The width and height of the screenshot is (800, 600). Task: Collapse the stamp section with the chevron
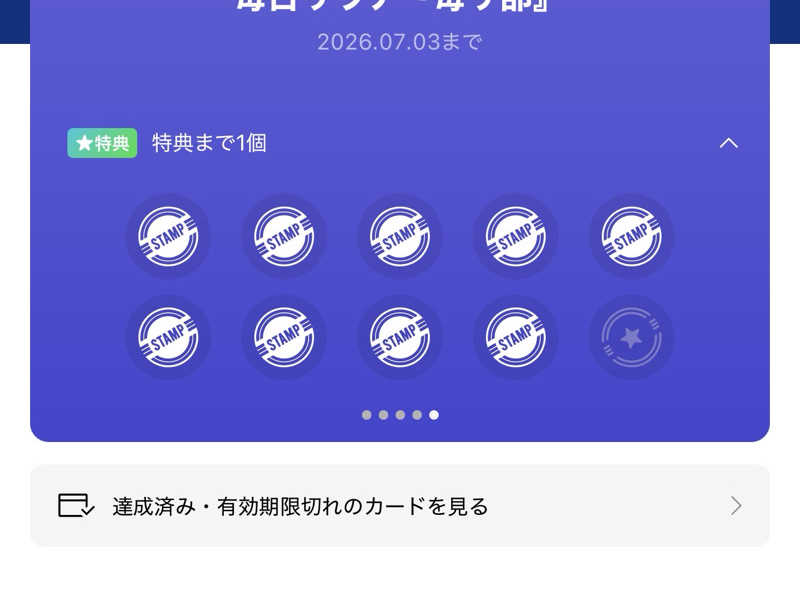point(729,143)
